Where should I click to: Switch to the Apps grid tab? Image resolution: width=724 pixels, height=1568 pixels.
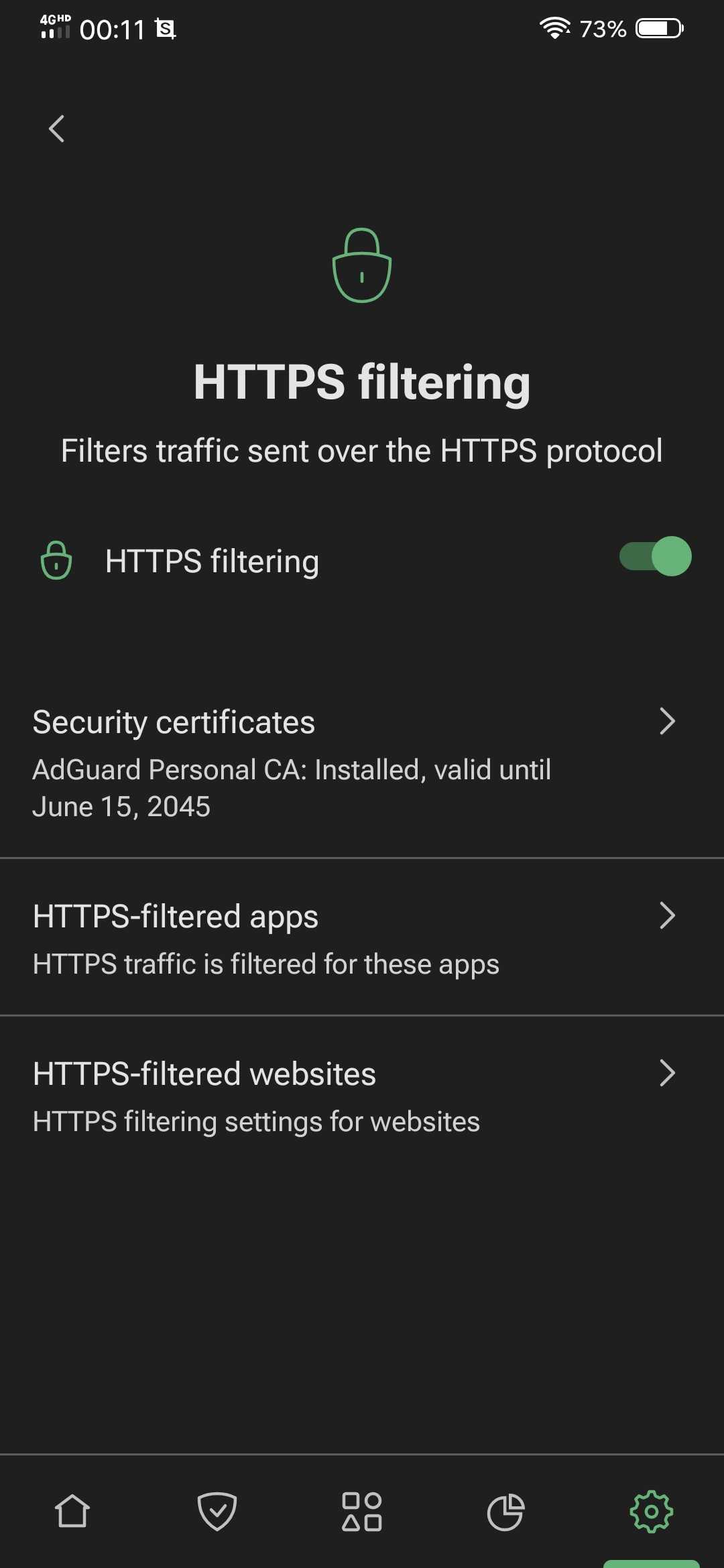tap(362, 1512)
